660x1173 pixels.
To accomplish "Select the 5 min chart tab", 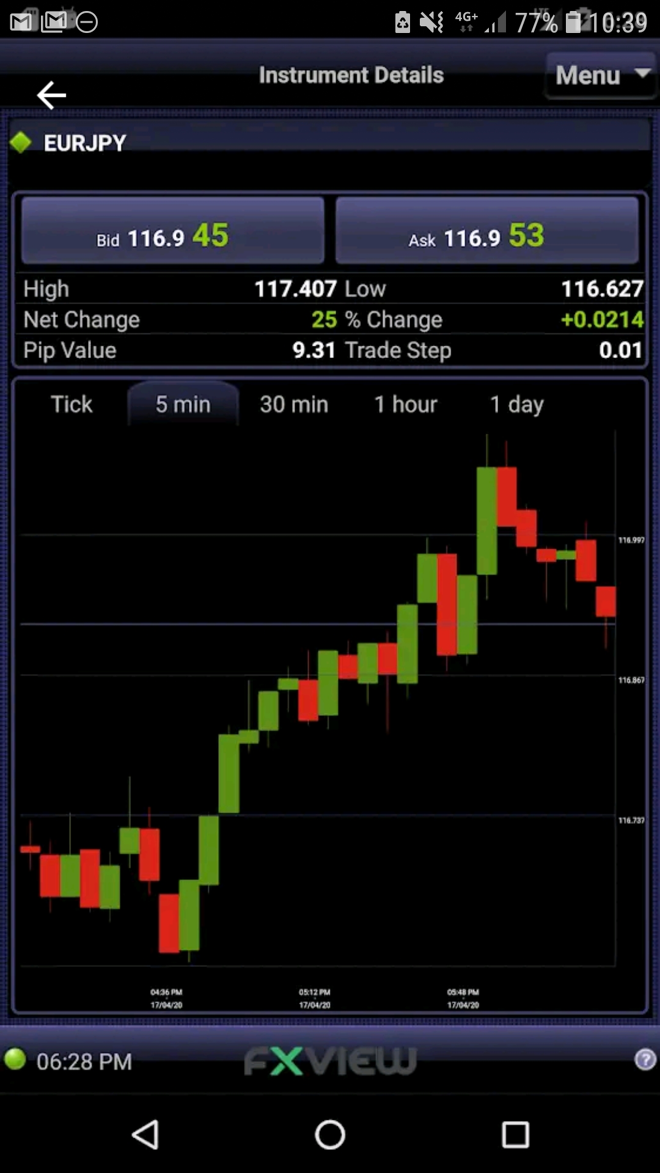I will pyautogui.click(x=183, y=405).
